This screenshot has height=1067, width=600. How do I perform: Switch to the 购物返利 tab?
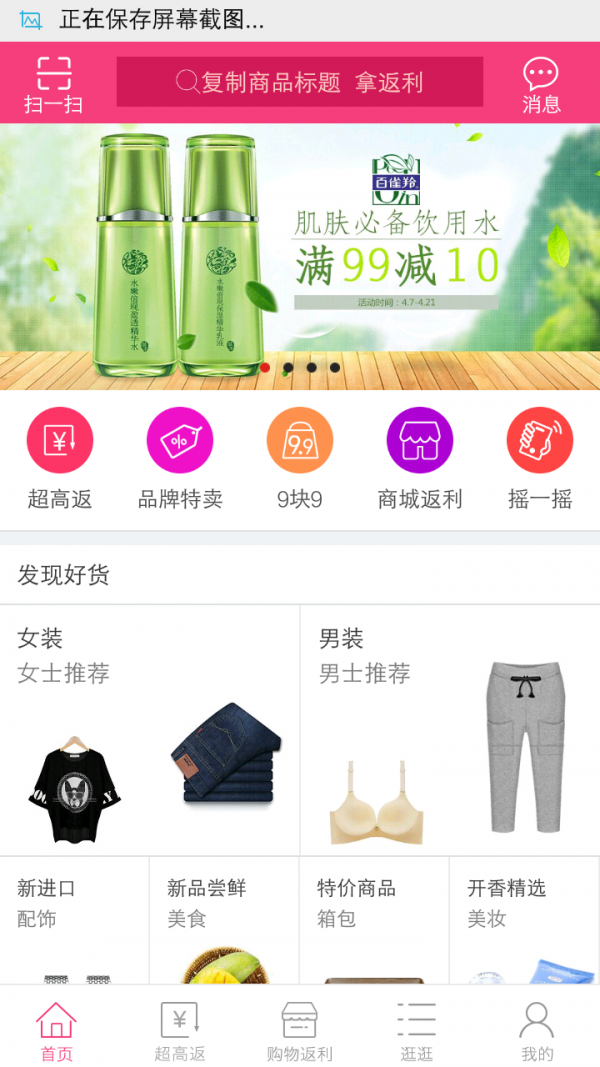(300, 1030)
